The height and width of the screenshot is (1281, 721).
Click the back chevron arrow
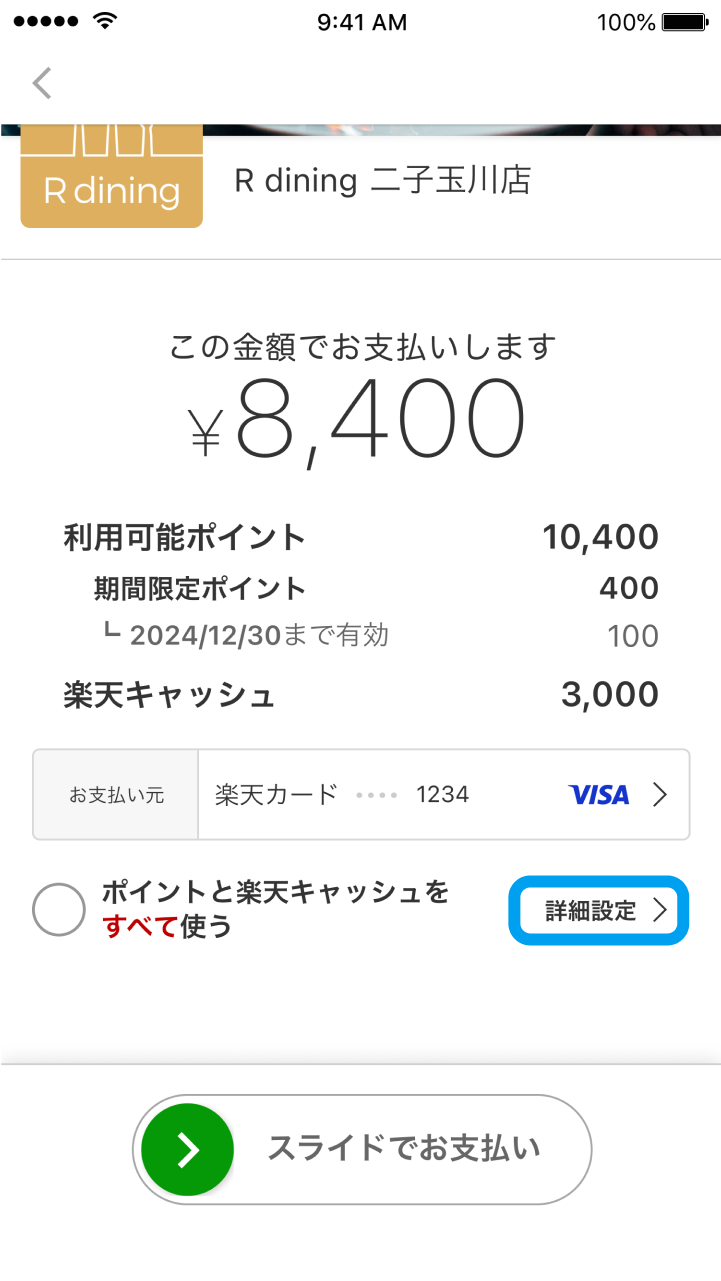(41, 83)
